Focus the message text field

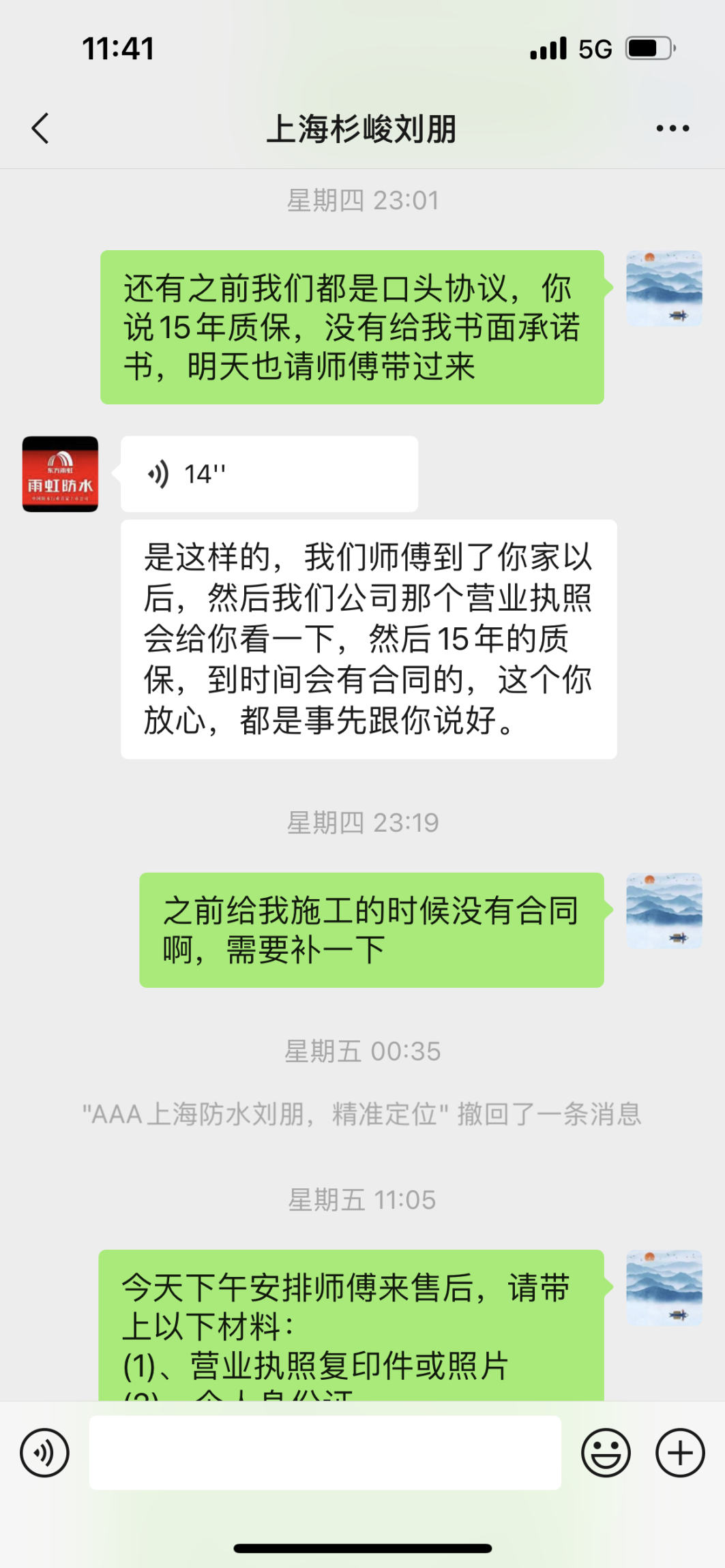point(325,1453)
